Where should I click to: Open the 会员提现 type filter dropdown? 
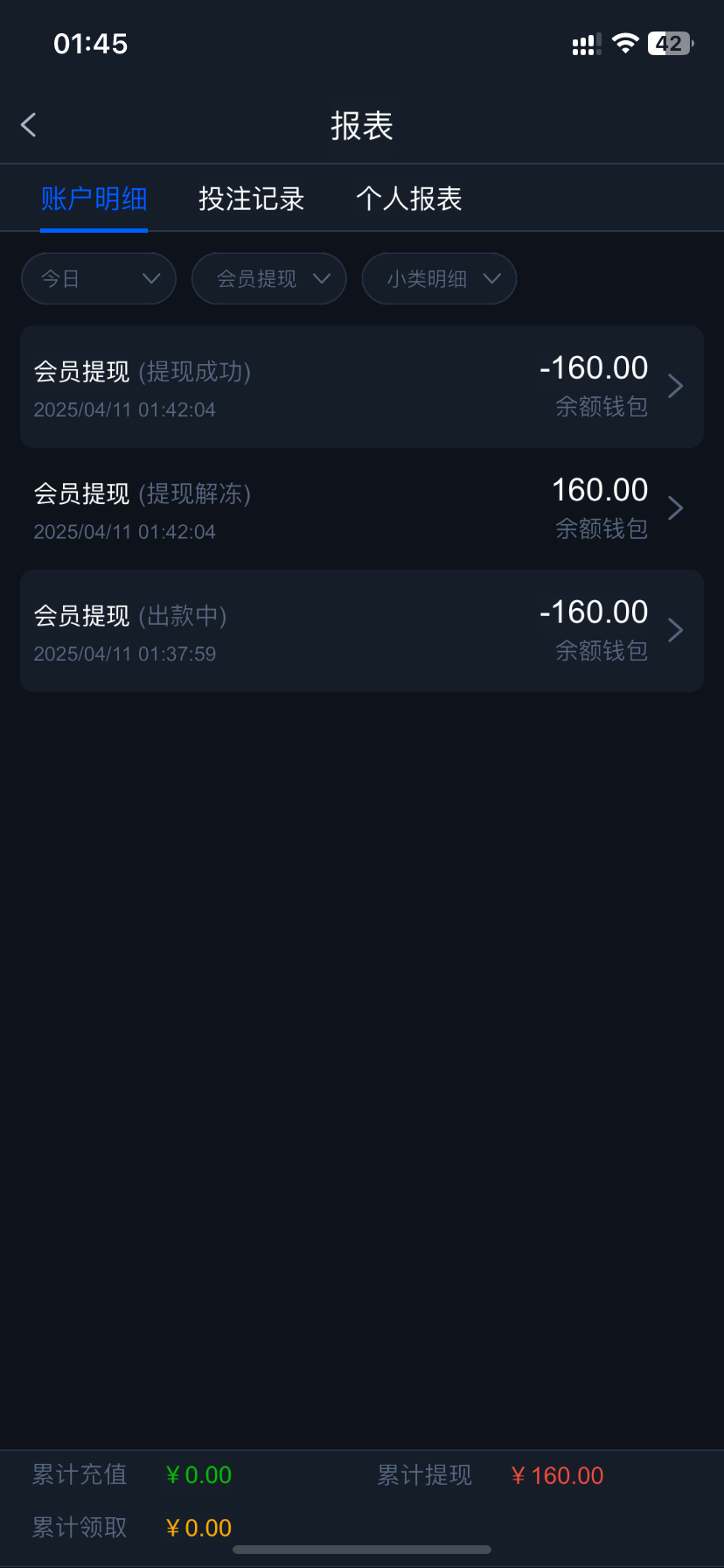point(269,279)
